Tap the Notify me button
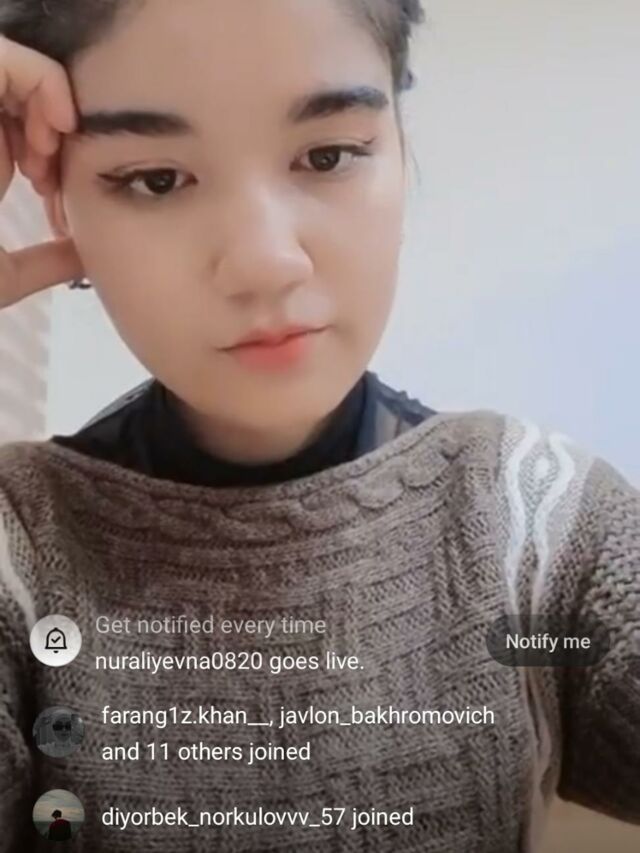 click(x=547, y=642)
